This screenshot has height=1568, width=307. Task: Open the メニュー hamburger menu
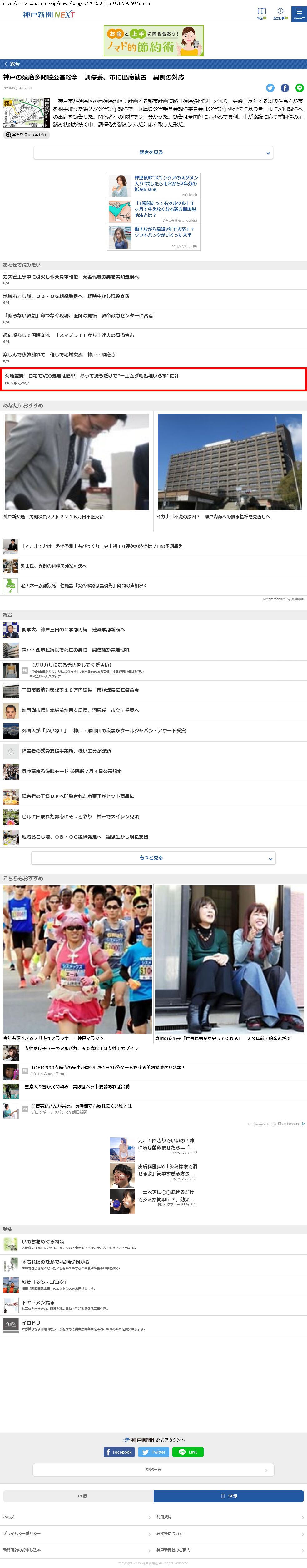(x=299, y=13)
